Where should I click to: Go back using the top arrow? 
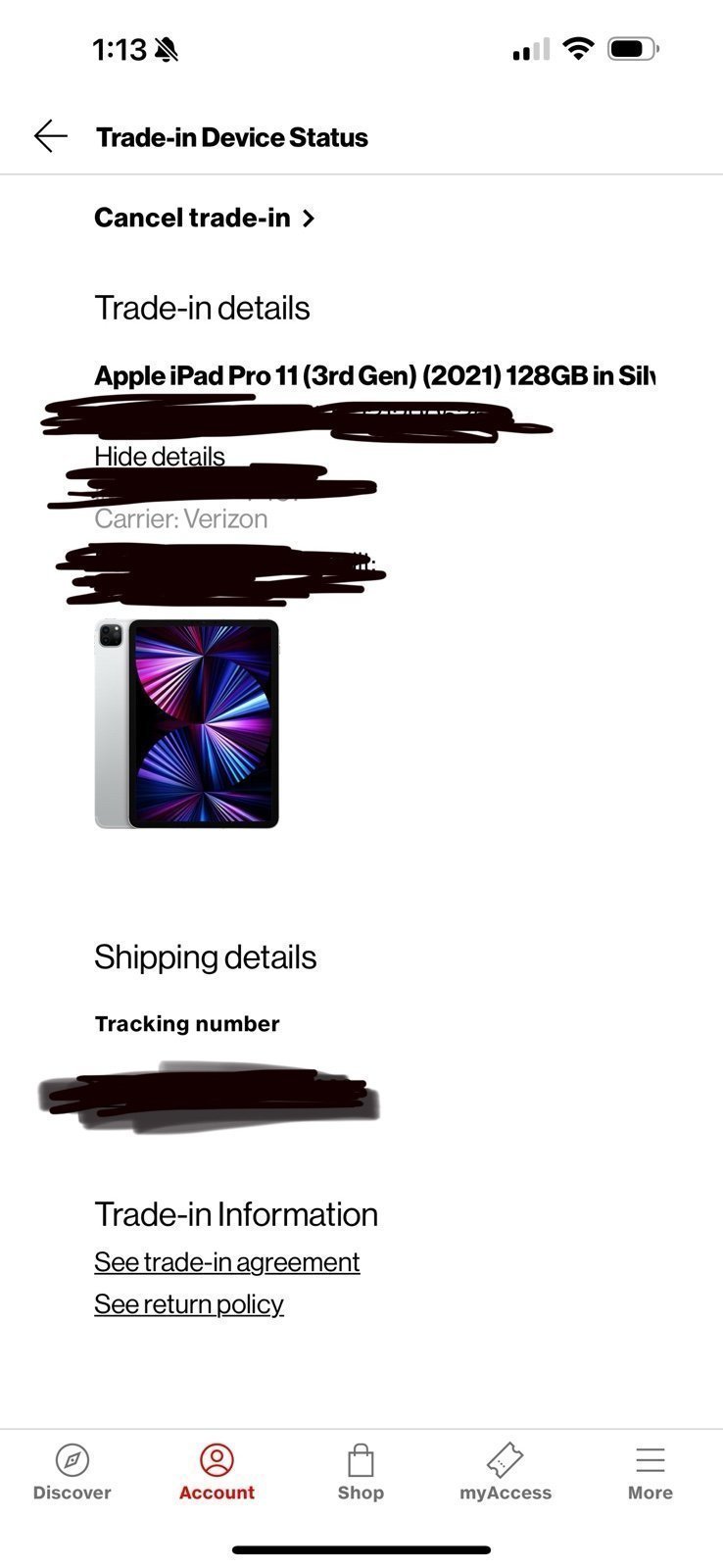point(51,136)
